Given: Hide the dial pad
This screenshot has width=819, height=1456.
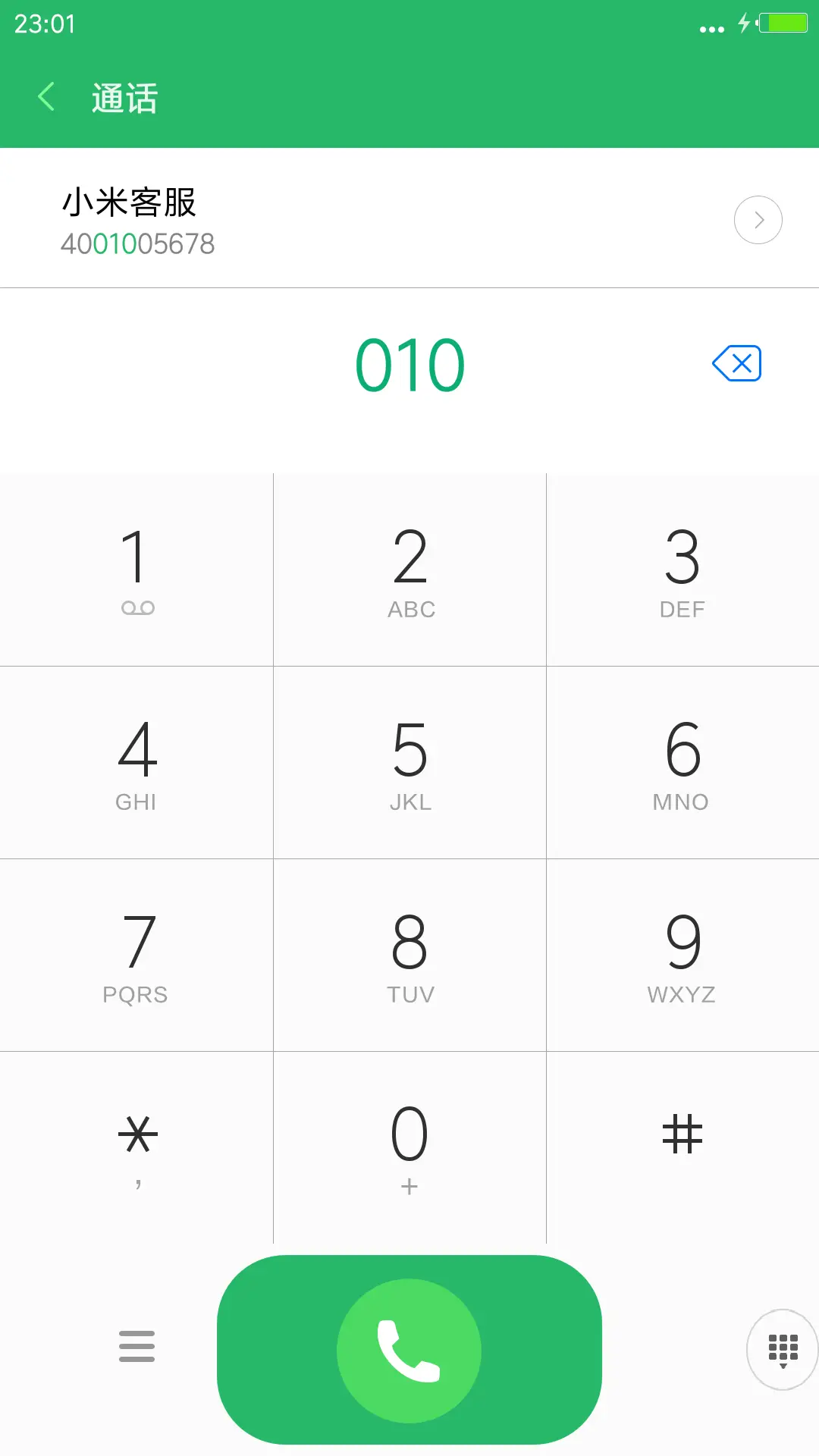Looking at the screenshot, I should (x=782, y=1350).
